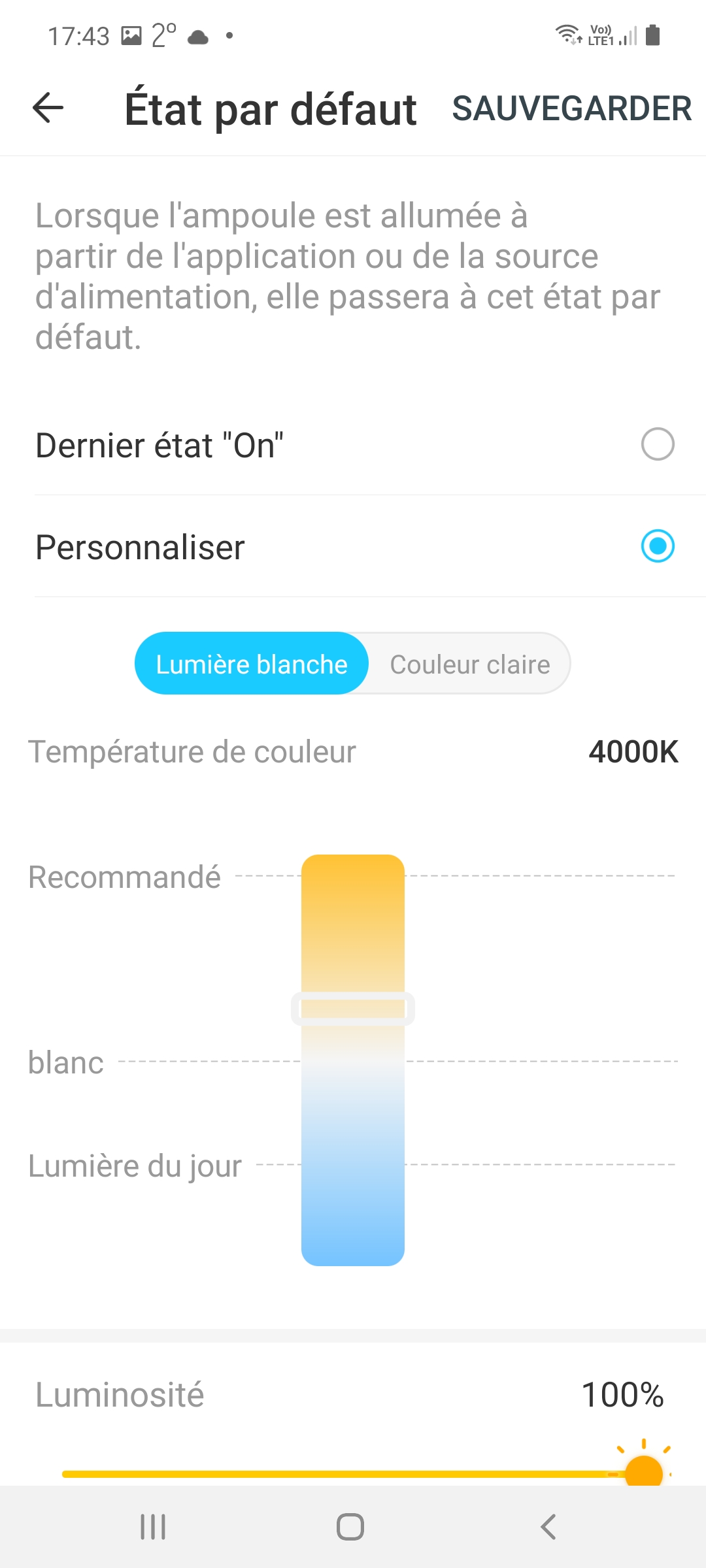Image resolution: width=706 pixels, height=1568 pixels.
Task: Switch to the Couleur claire tab
Action: pos(469,664)
